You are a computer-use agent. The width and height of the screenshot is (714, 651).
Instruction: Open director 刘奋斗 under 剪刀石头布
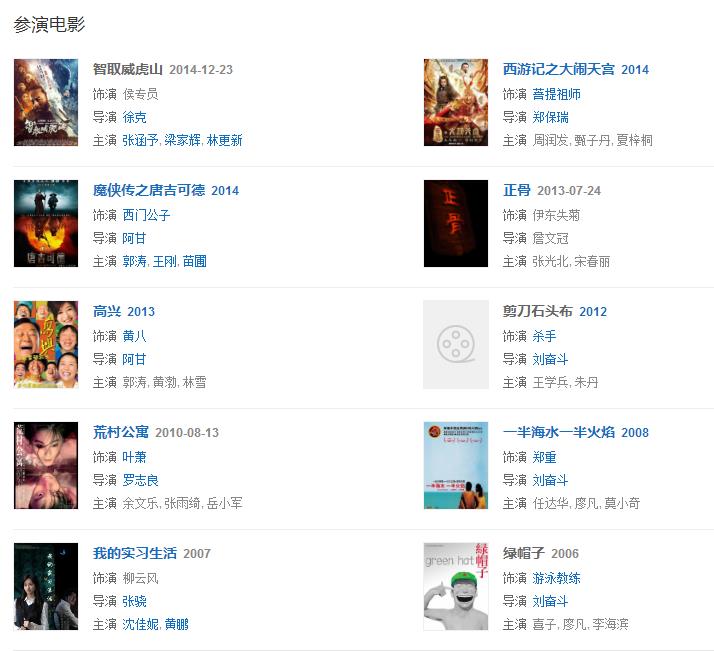coord(550,359)
